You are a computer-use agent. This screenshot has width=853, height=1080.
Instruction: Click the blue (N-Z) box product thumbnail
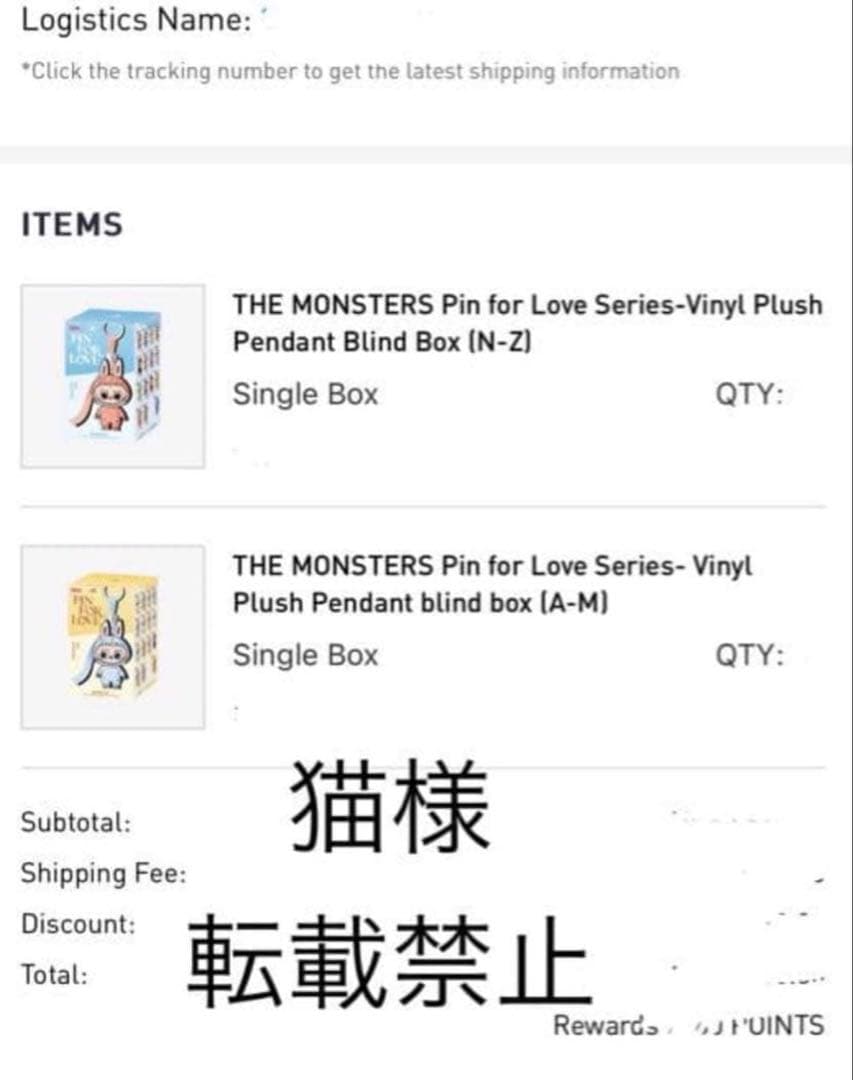113,375
